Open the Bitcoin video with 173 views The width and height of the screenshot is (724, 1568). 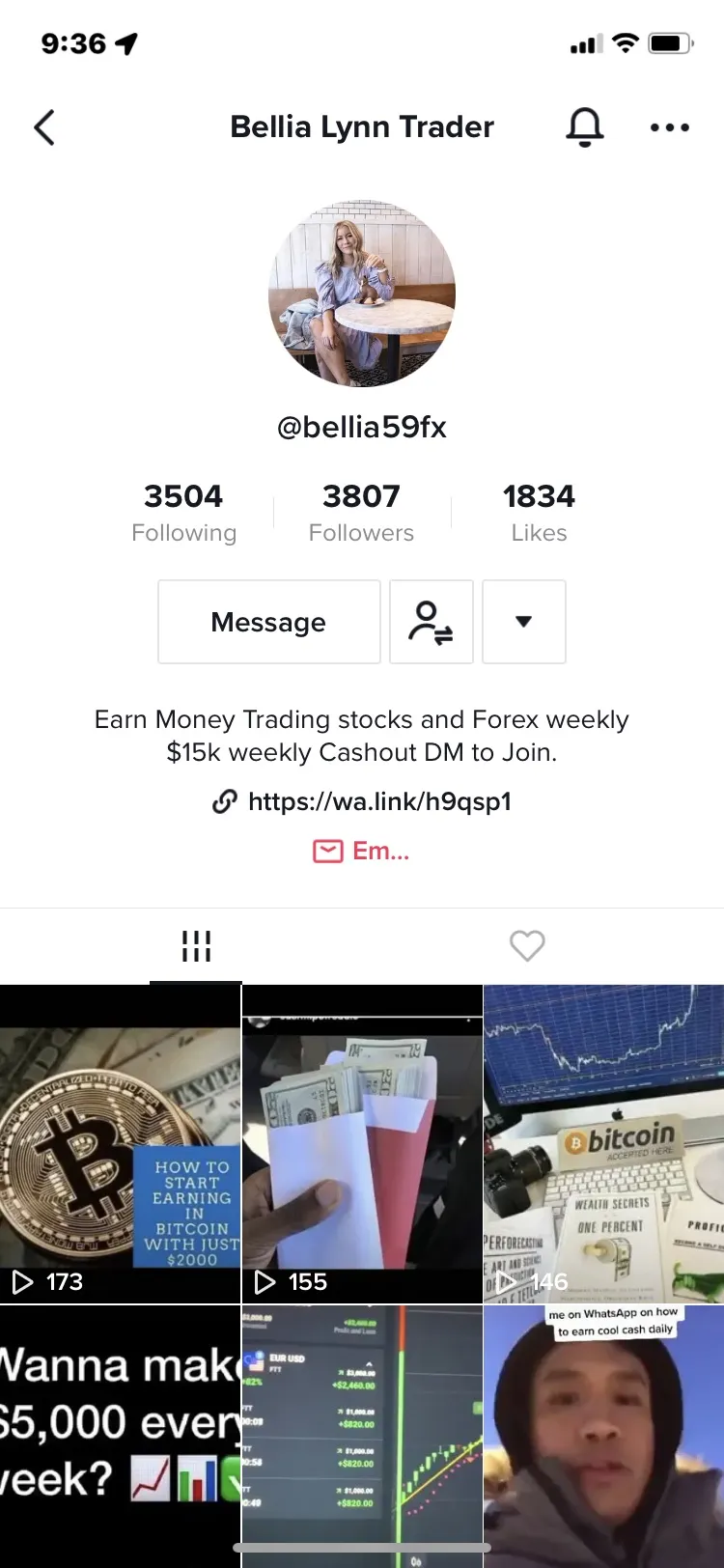click(120, 1144)
